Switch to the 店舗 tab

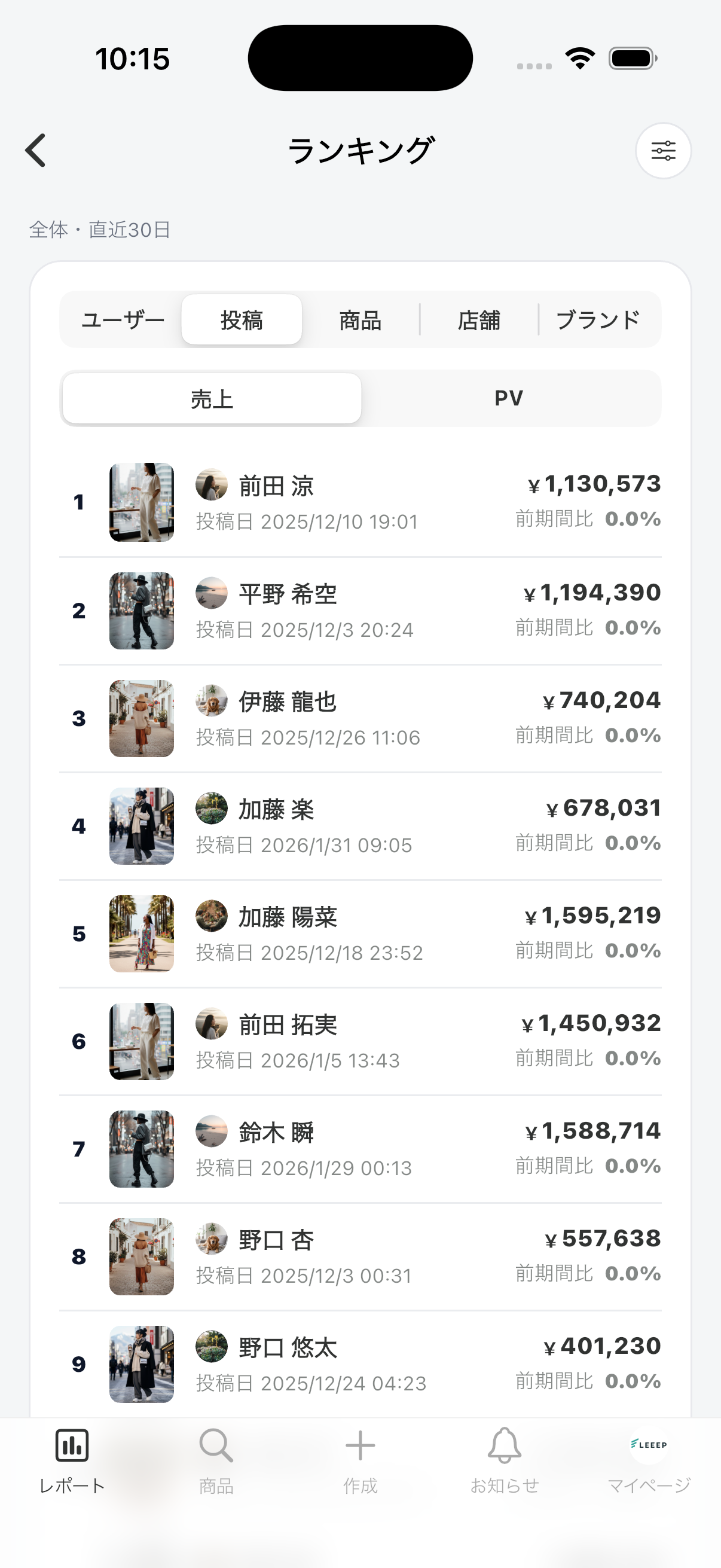point(479,319)
